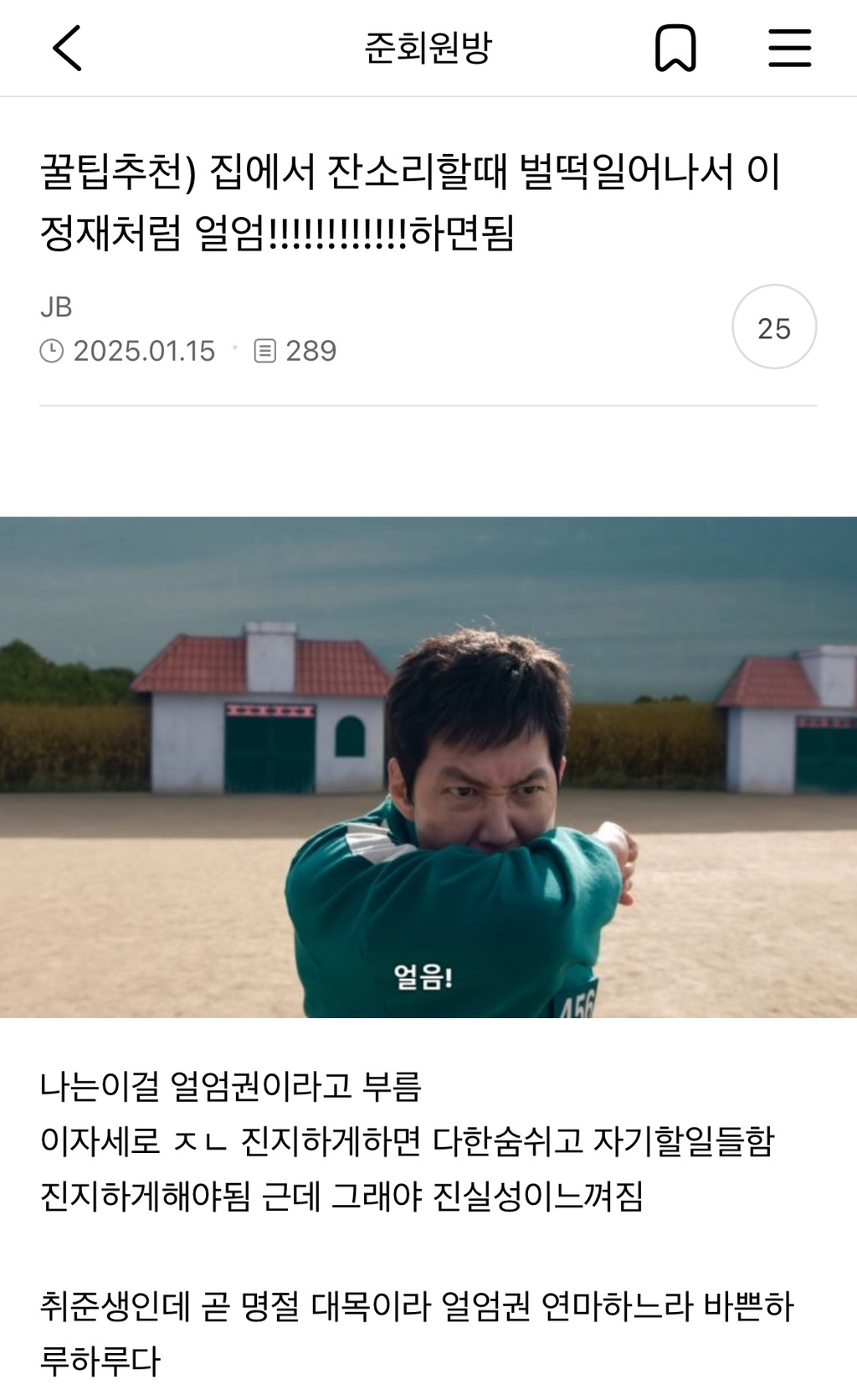
Task: Bookmark this post
Action: tap(675, 48)
